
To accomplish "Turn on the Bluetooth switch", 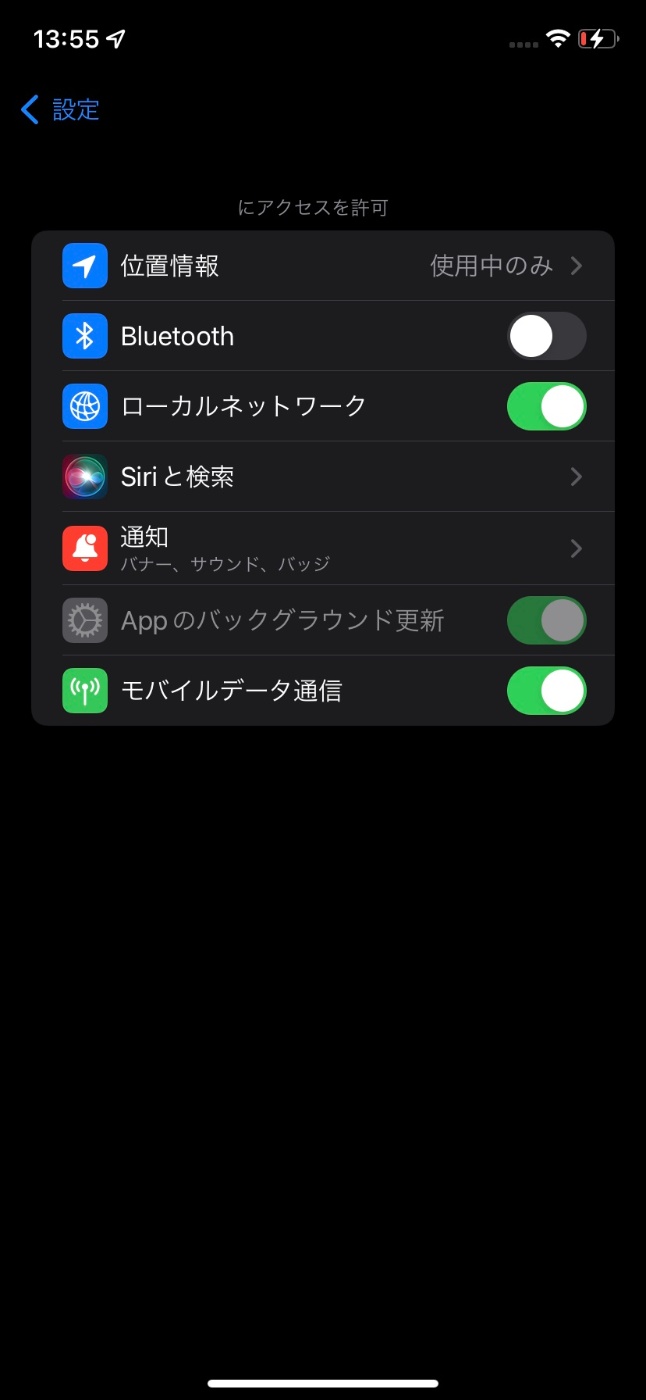I will point(546,336).
